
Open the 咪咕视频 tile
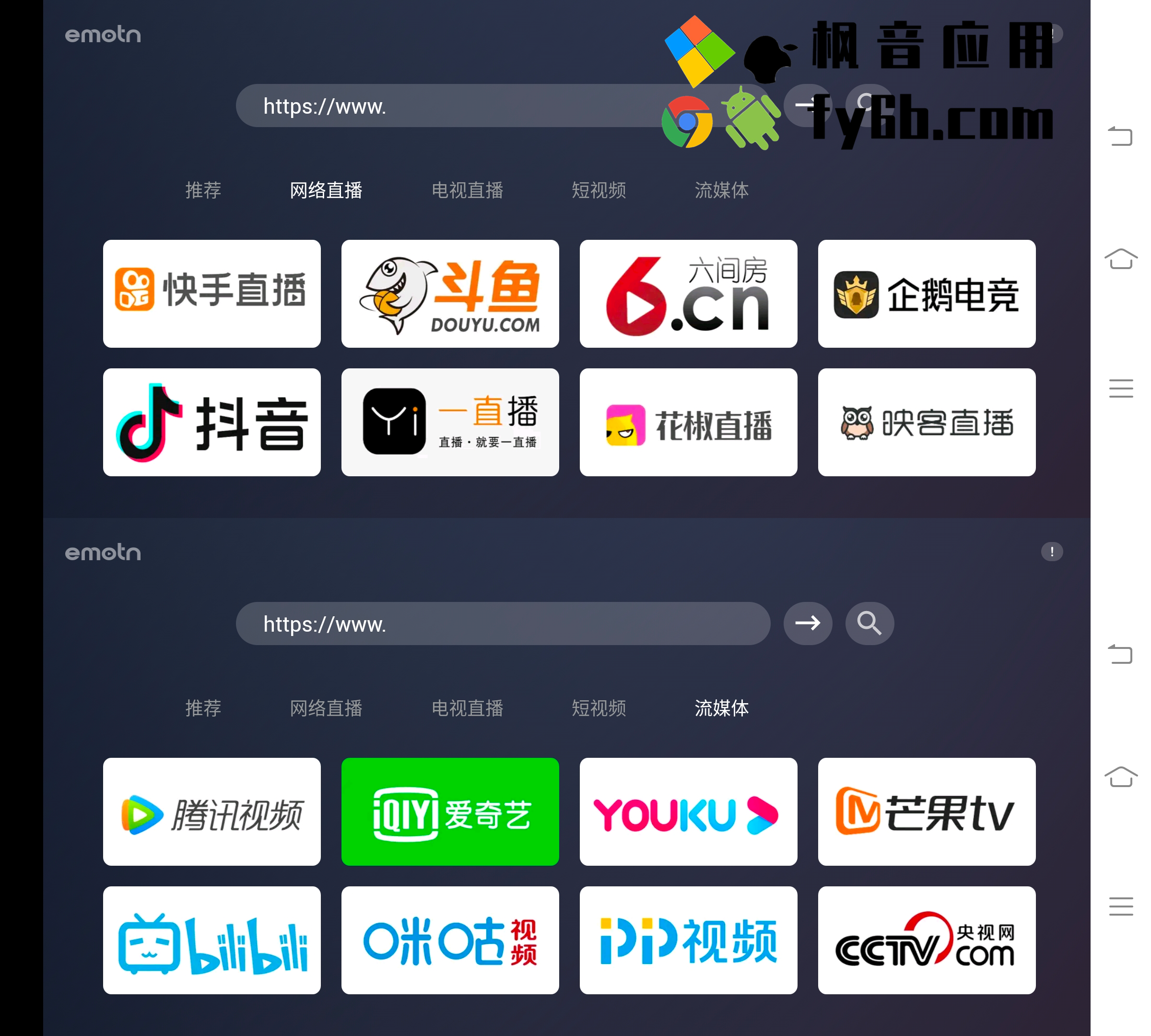pyautogui.click(x=450, y=940)
